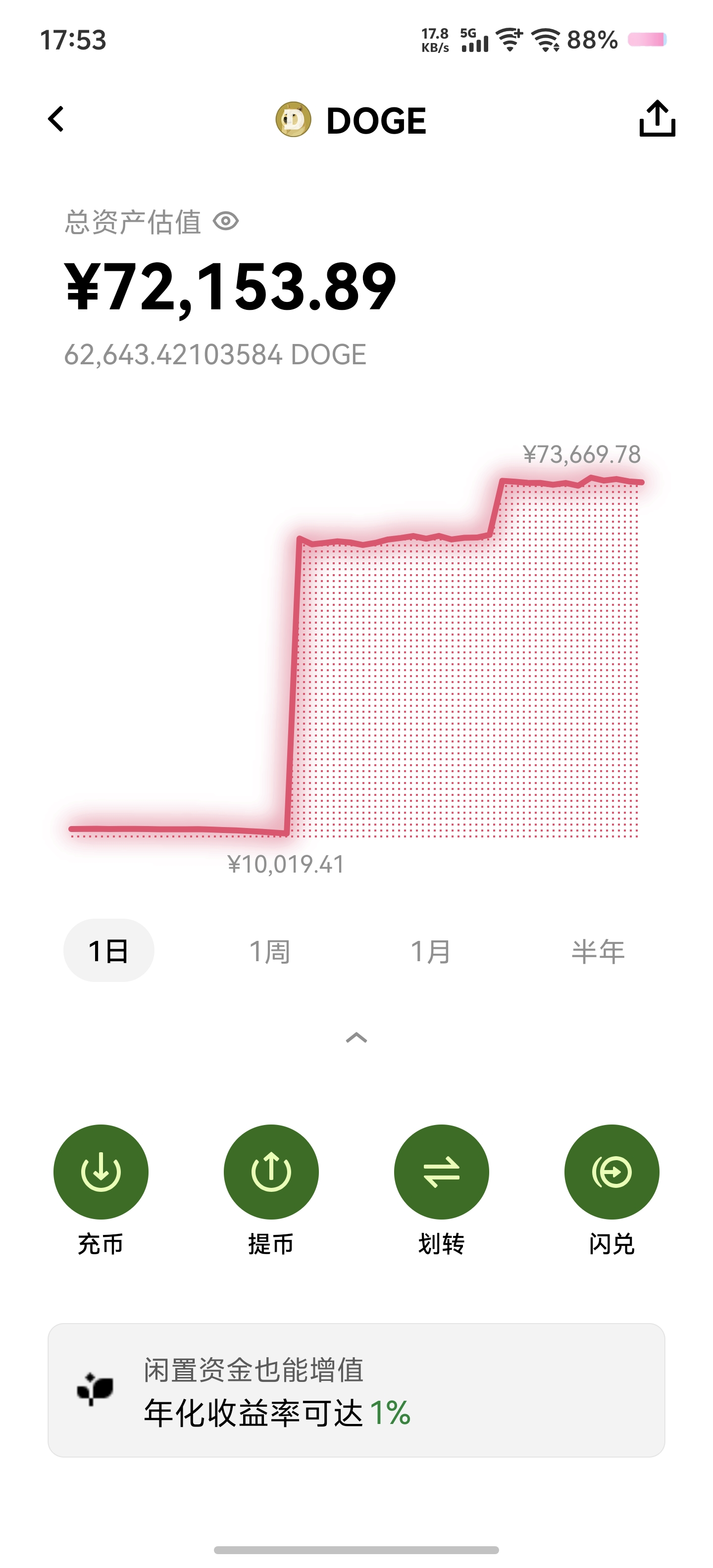This screenshot has width=713, height=1568.
Task: Switch chart to 1周 range
Action: point(269,951)
